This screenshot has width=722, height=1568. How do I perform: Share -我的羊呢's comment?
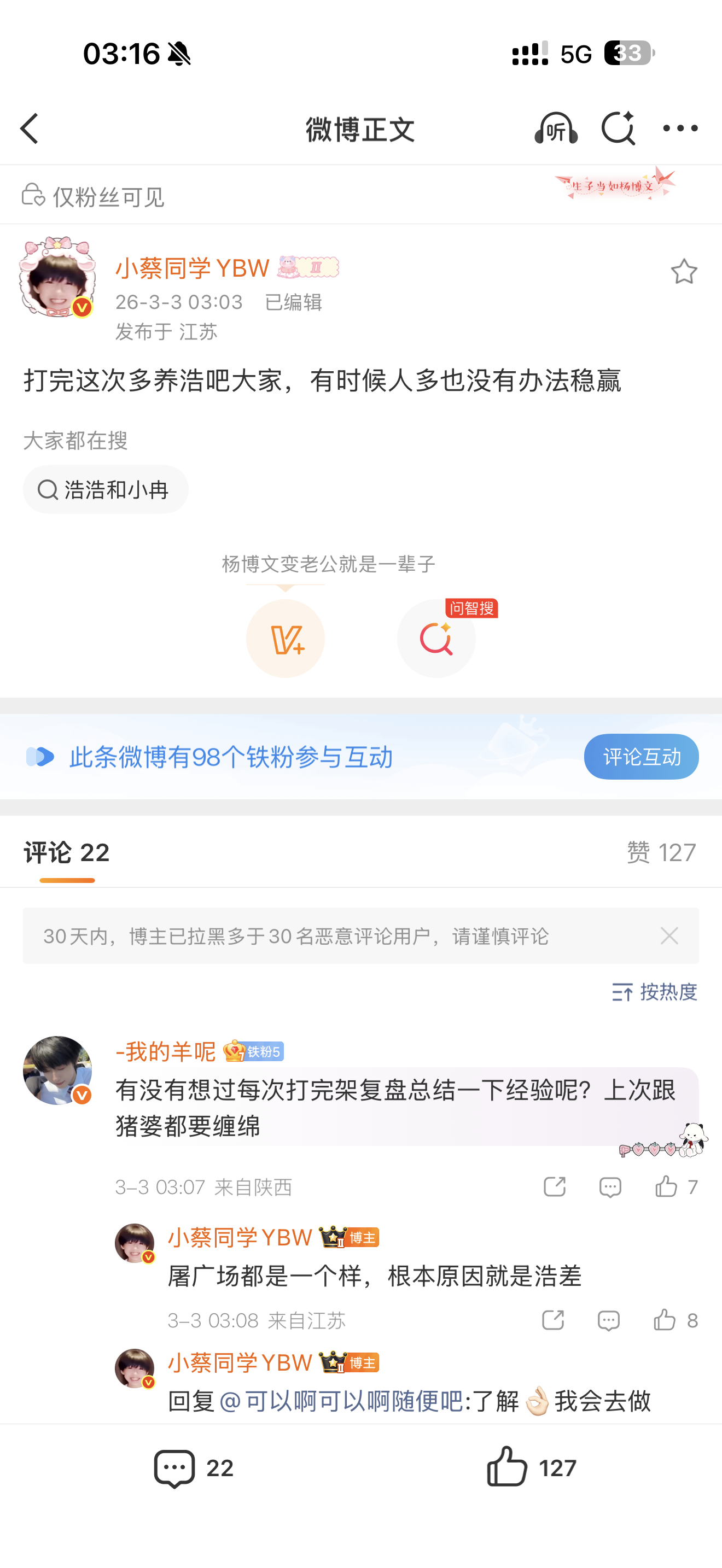click(x=555, y=1187)
